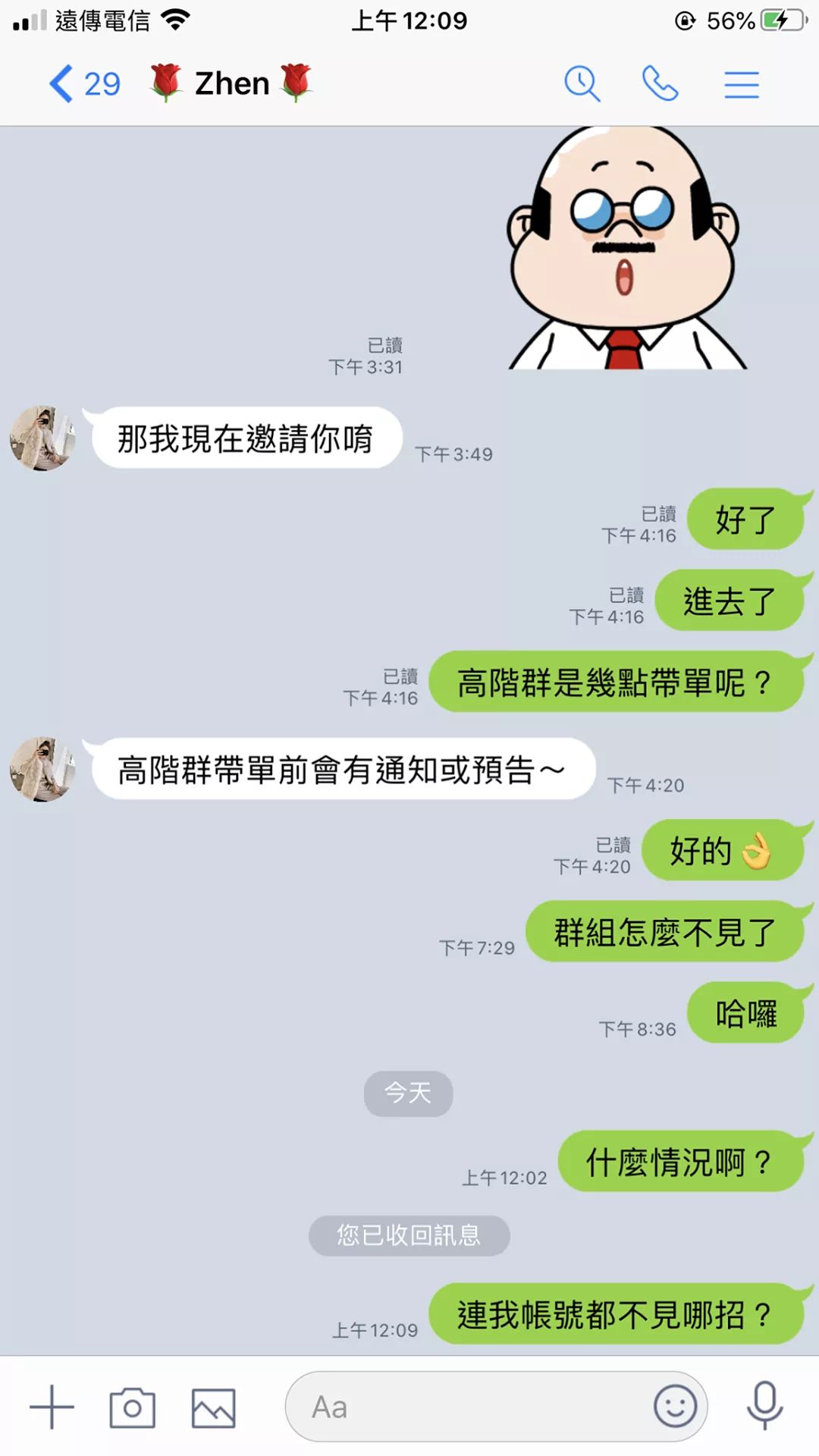View Zhen's profile picture beside 那我現在邀請你唷
Screen dimensions: 819x1456
pos(42,438)
